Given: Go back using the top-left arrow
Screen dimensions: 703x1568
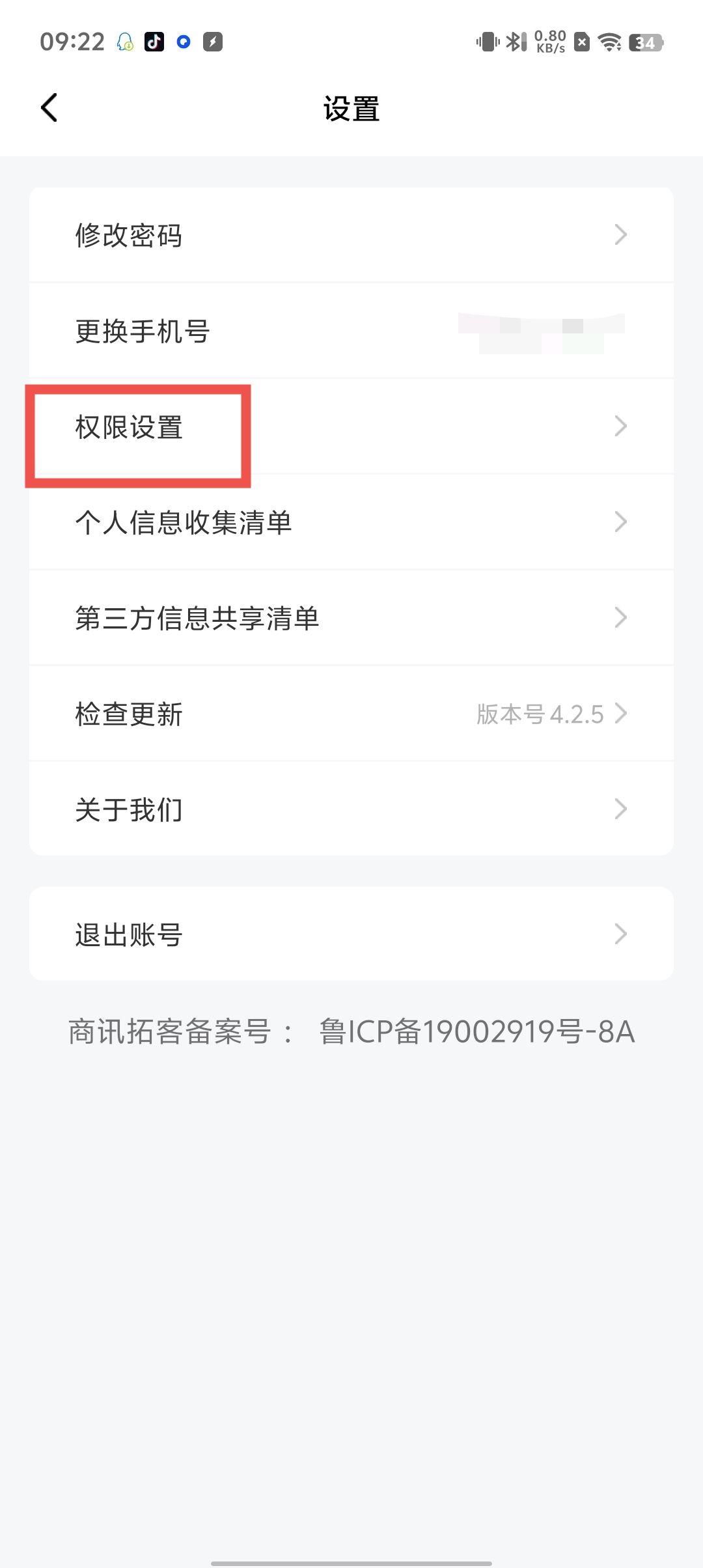Looking at the screenshot, I should [49, 107].
